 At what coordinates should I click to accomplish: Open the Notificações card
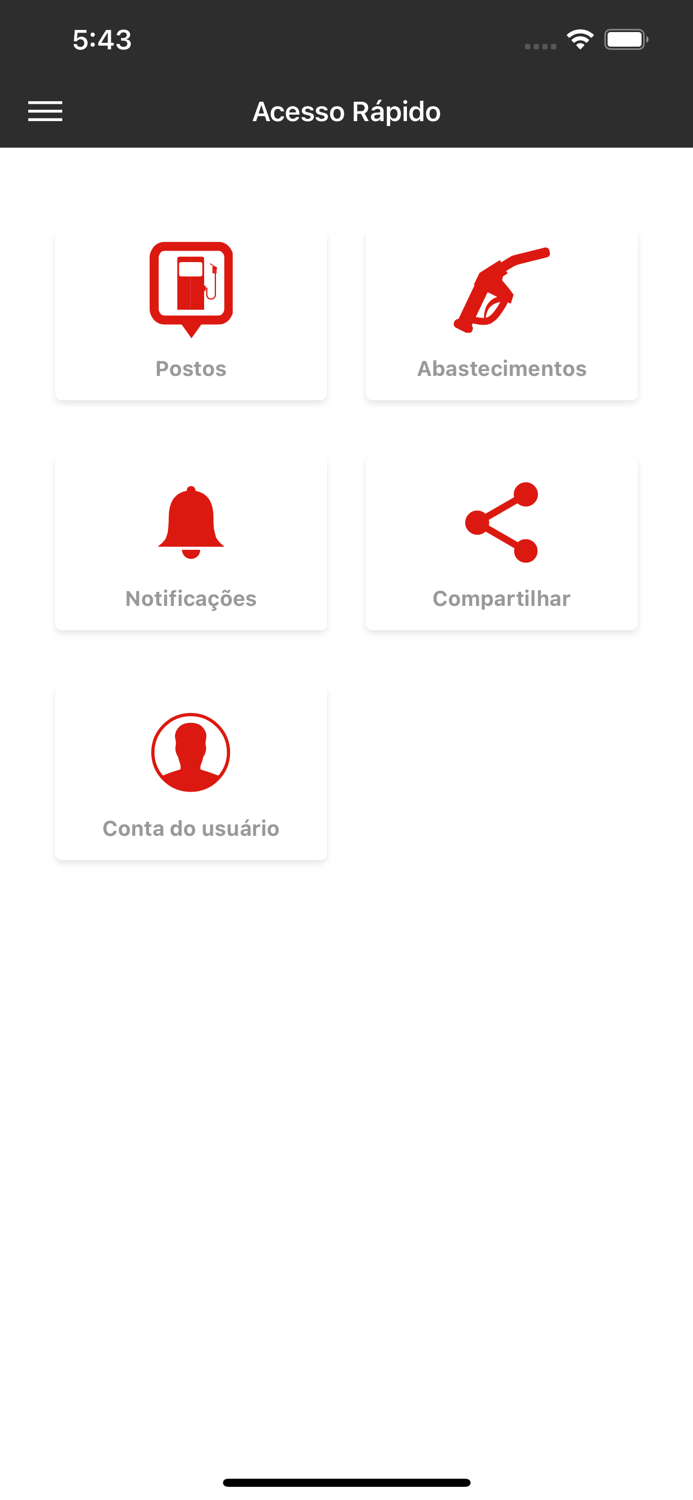[x=191, y=544]
